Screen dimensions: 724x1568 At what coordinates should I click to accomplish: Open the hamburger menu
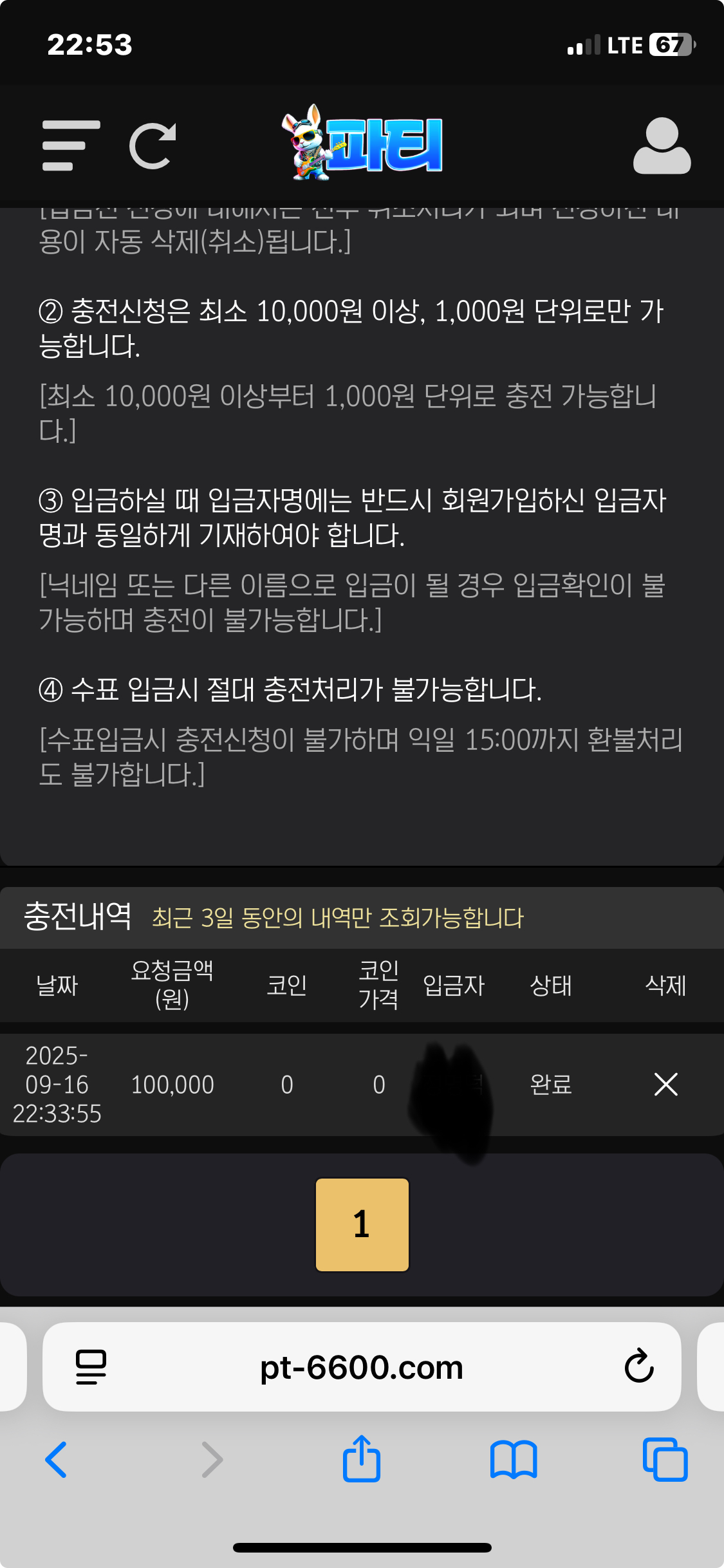click(71, 145)
